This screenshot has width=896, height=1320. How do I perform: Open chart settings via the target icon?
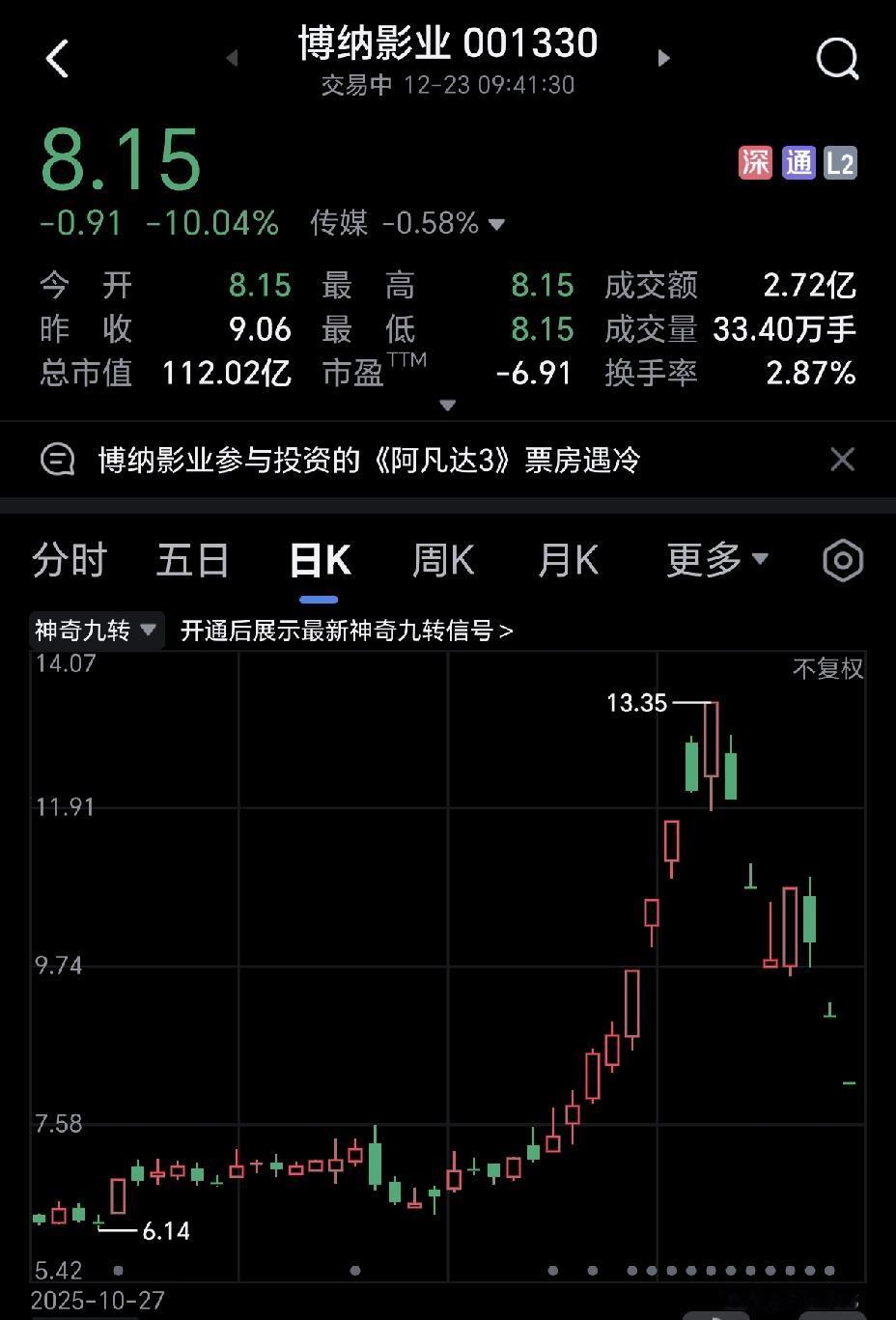841,560
